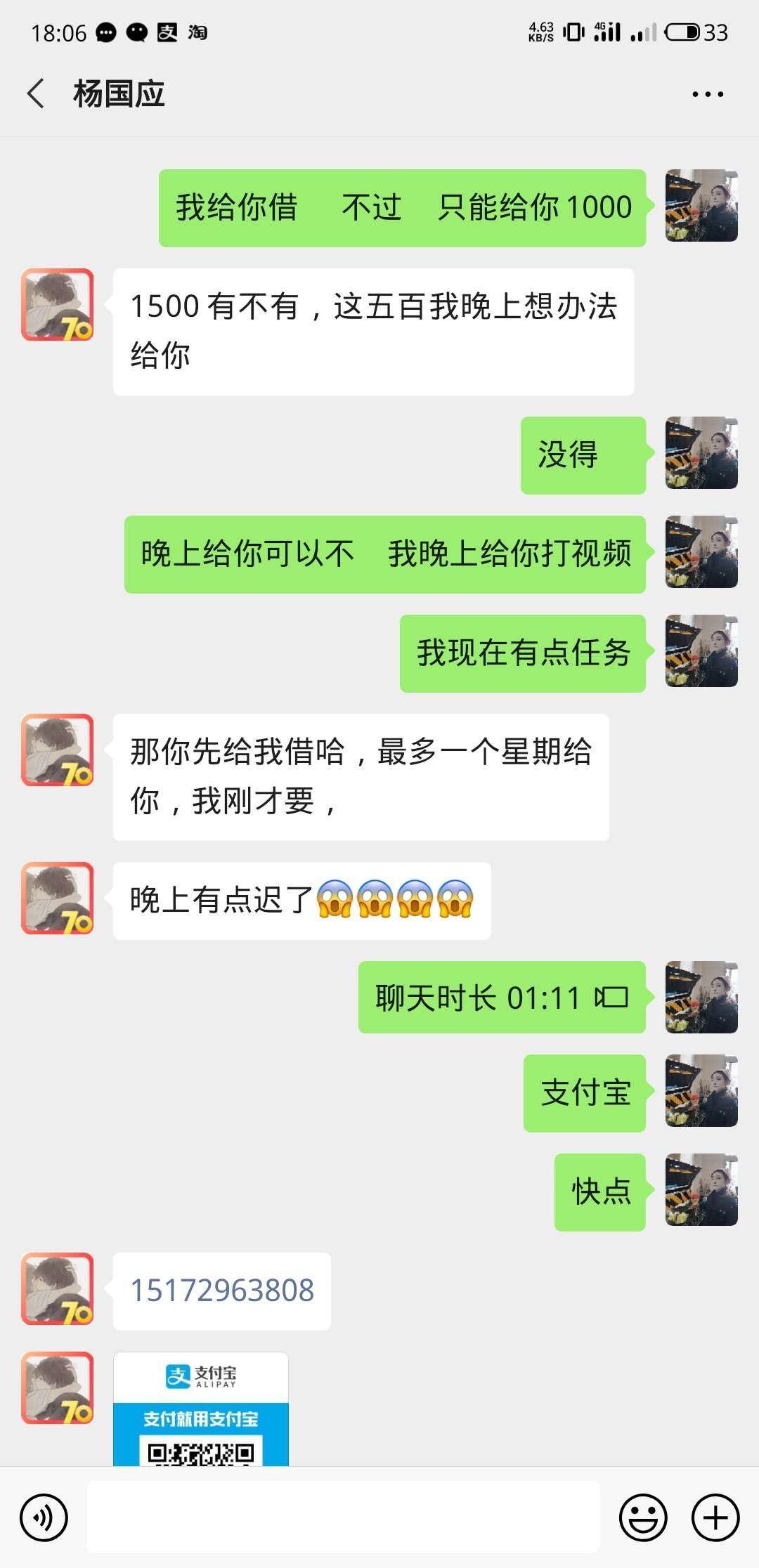
Task: Tap the 没得 green message bubble
Action: [x=583, y=456]
